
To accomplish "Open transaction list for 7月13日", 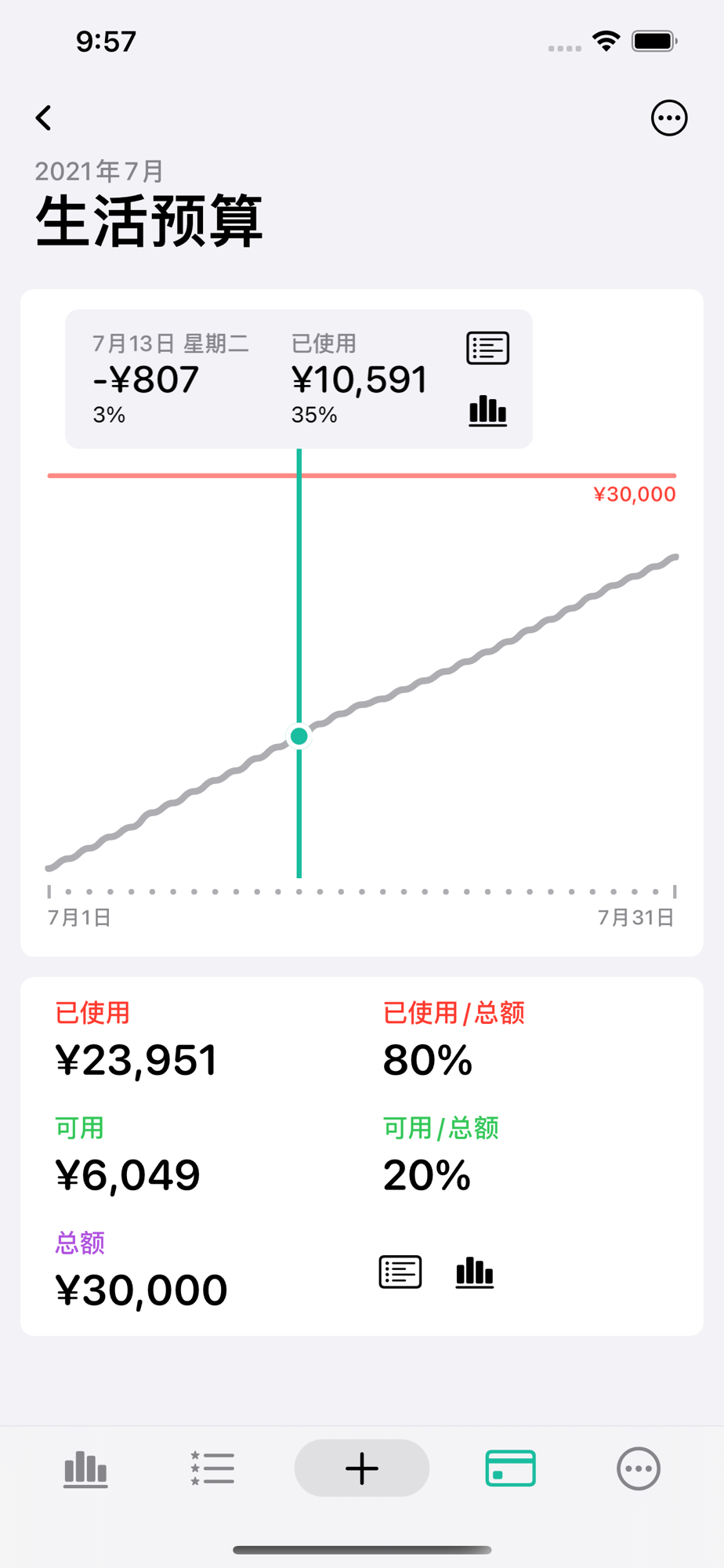I will [x=488, y=348].
